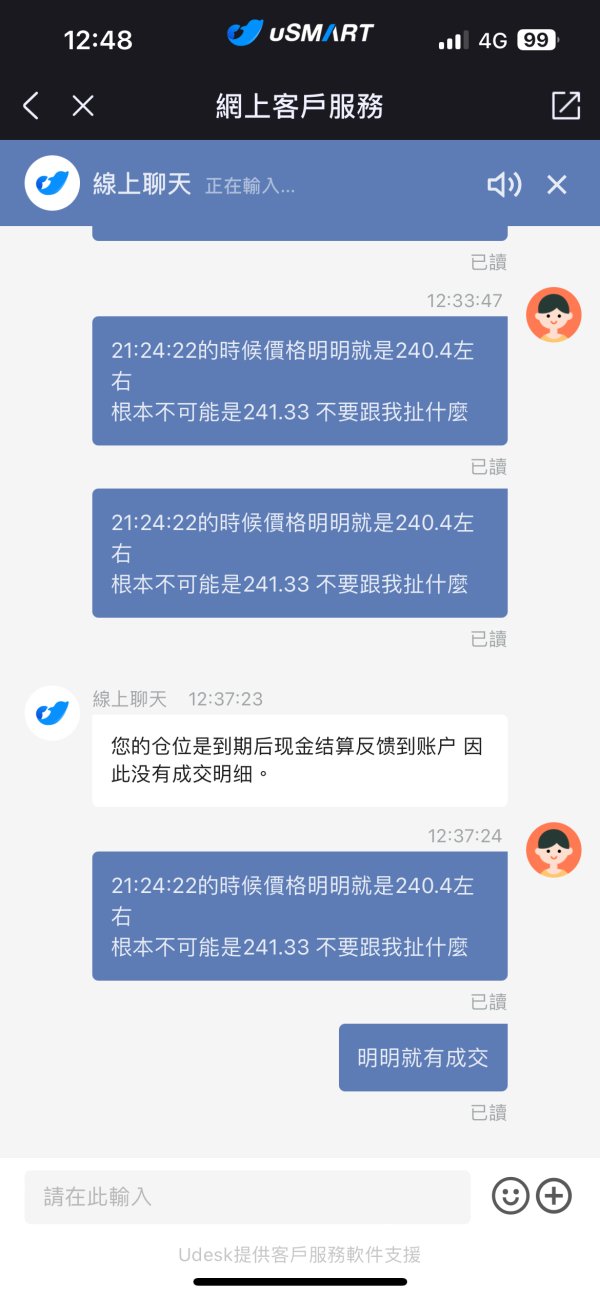This screenshot has width=600, height=1298.
Task: Mute the chat sound with speaker icon
Action: [x=504, y=184]
